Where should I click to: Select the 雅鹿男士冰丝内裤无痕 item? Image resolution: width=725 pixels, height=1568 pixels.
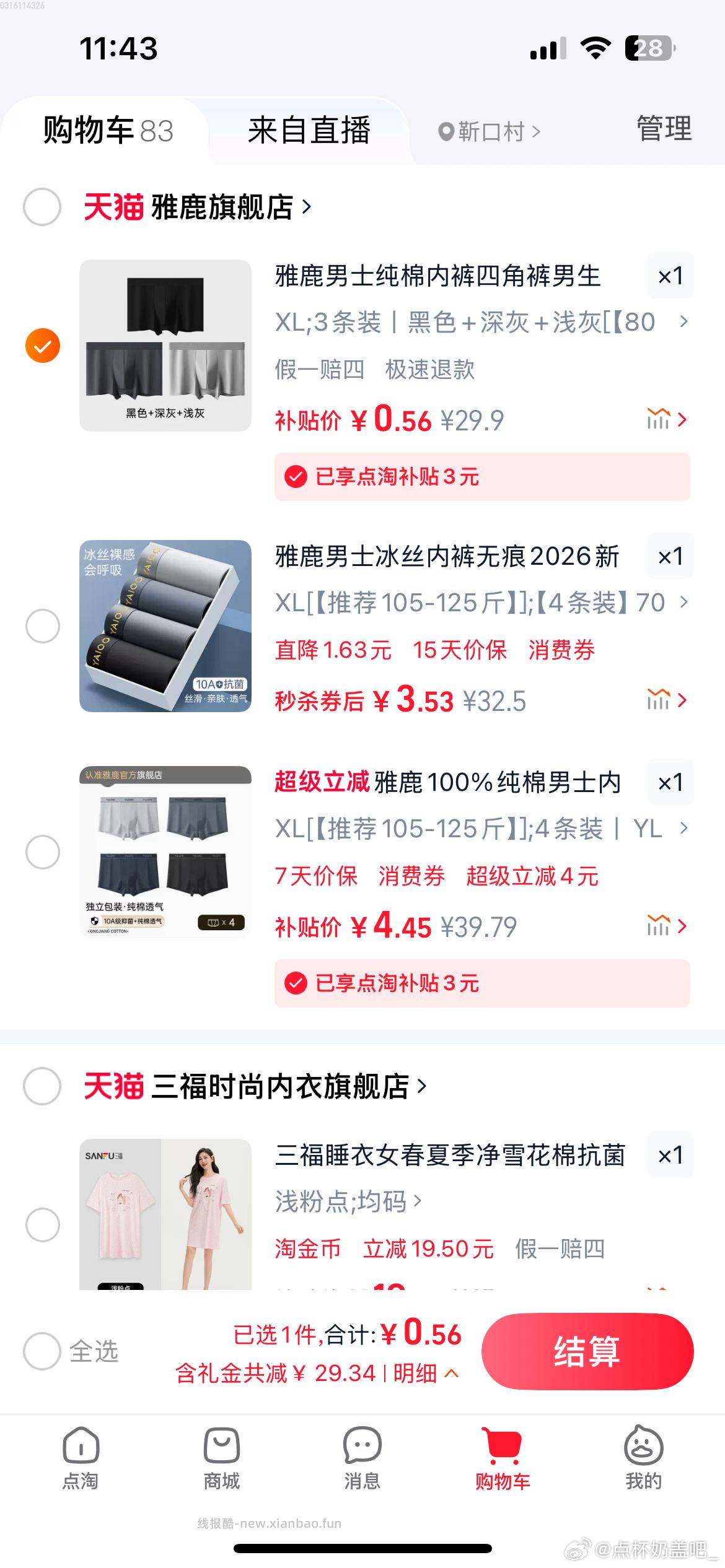[43, 625]
